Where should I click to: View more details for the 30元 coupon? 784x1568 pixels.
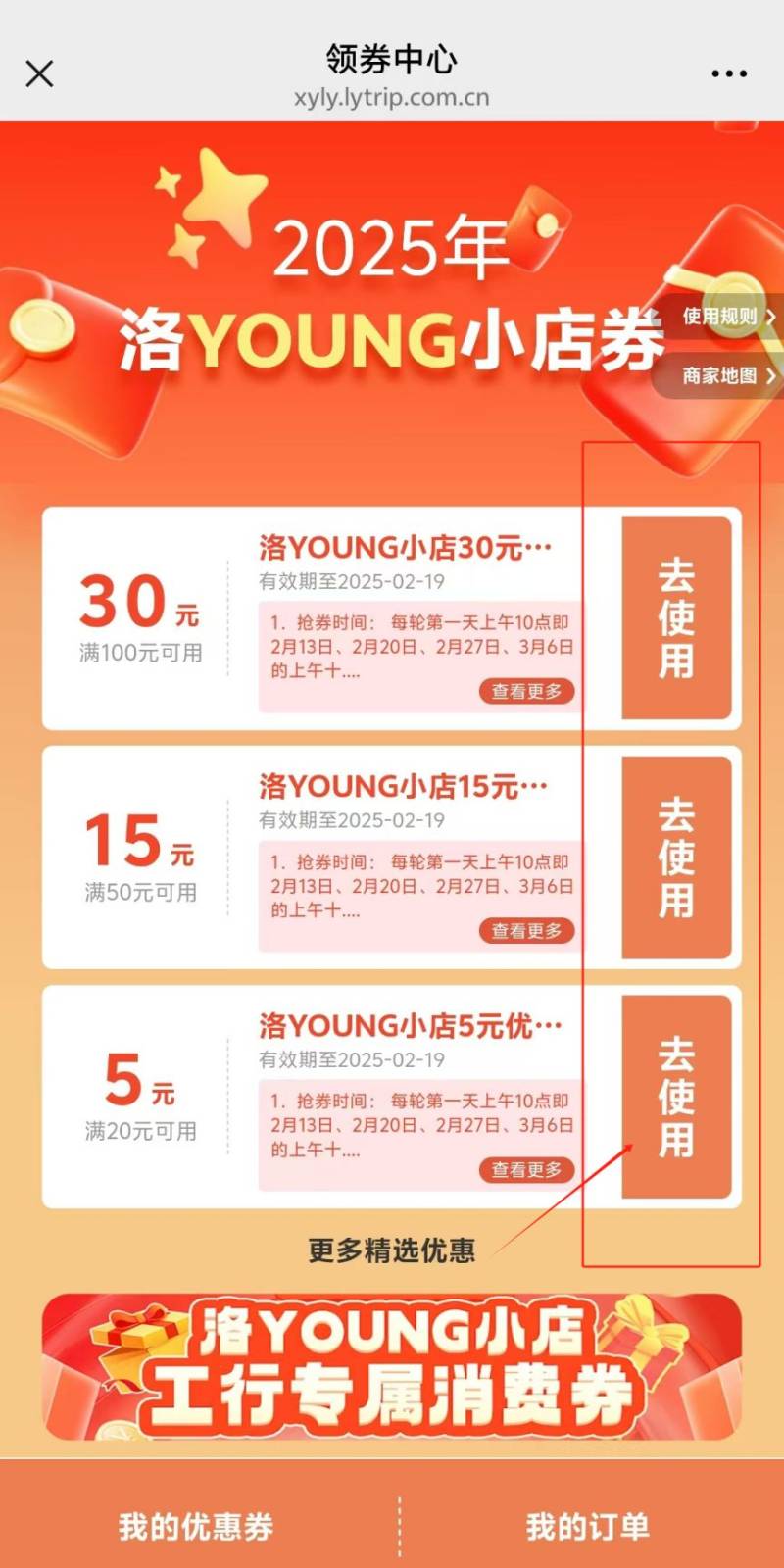[526, 692]
